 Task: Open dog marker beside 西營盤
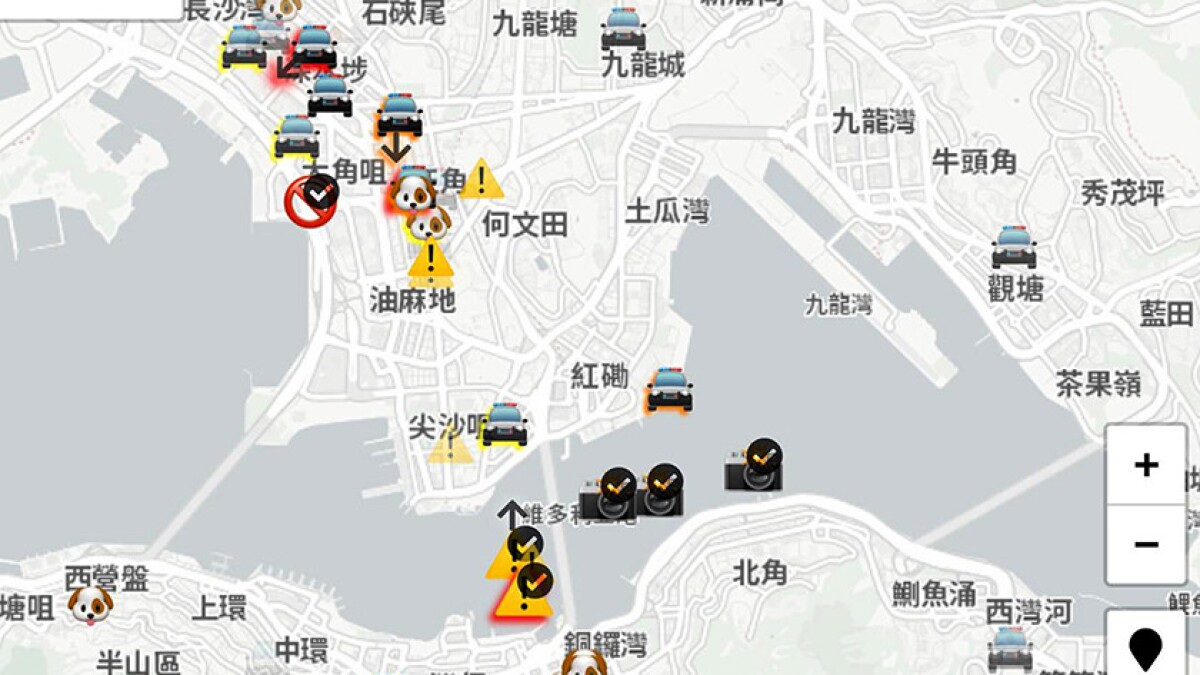[90, 605]
